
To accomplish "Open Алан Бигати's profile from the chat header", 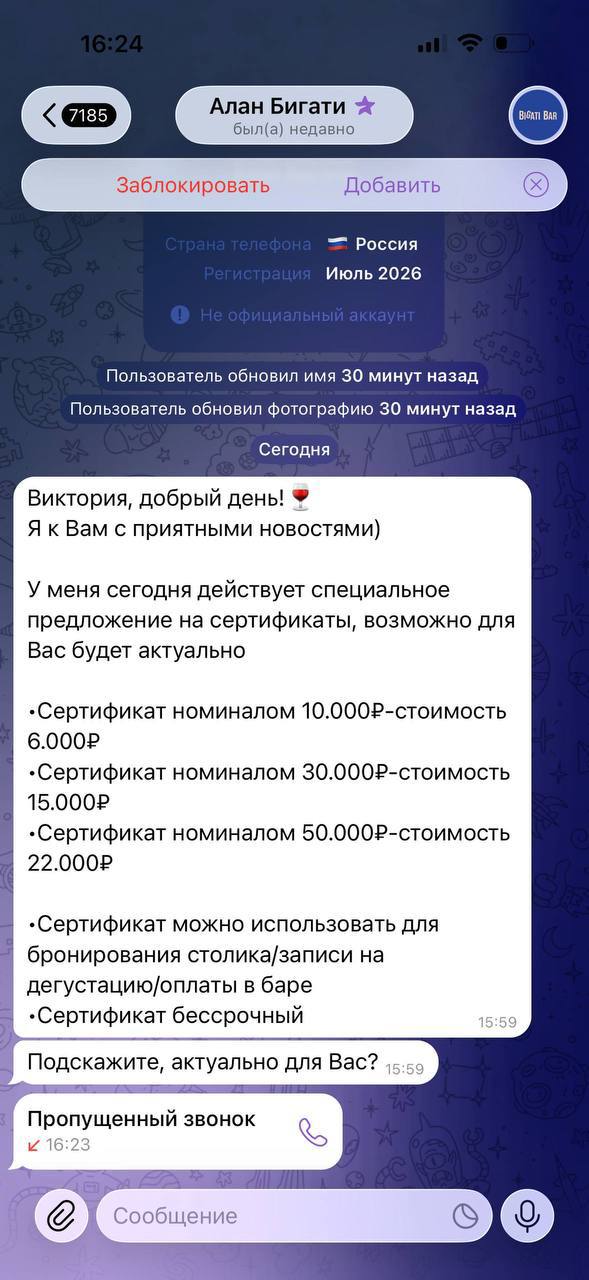I will pos(294,115).
